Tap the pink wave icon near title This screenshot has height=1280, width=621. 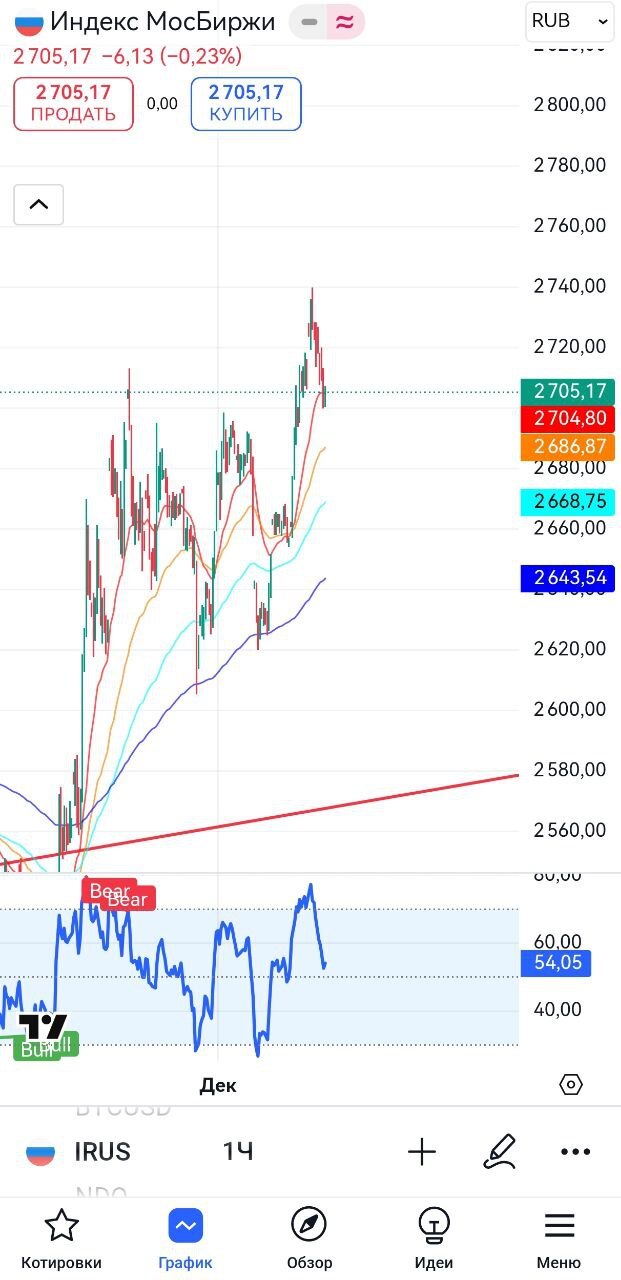tap(345, 21)
